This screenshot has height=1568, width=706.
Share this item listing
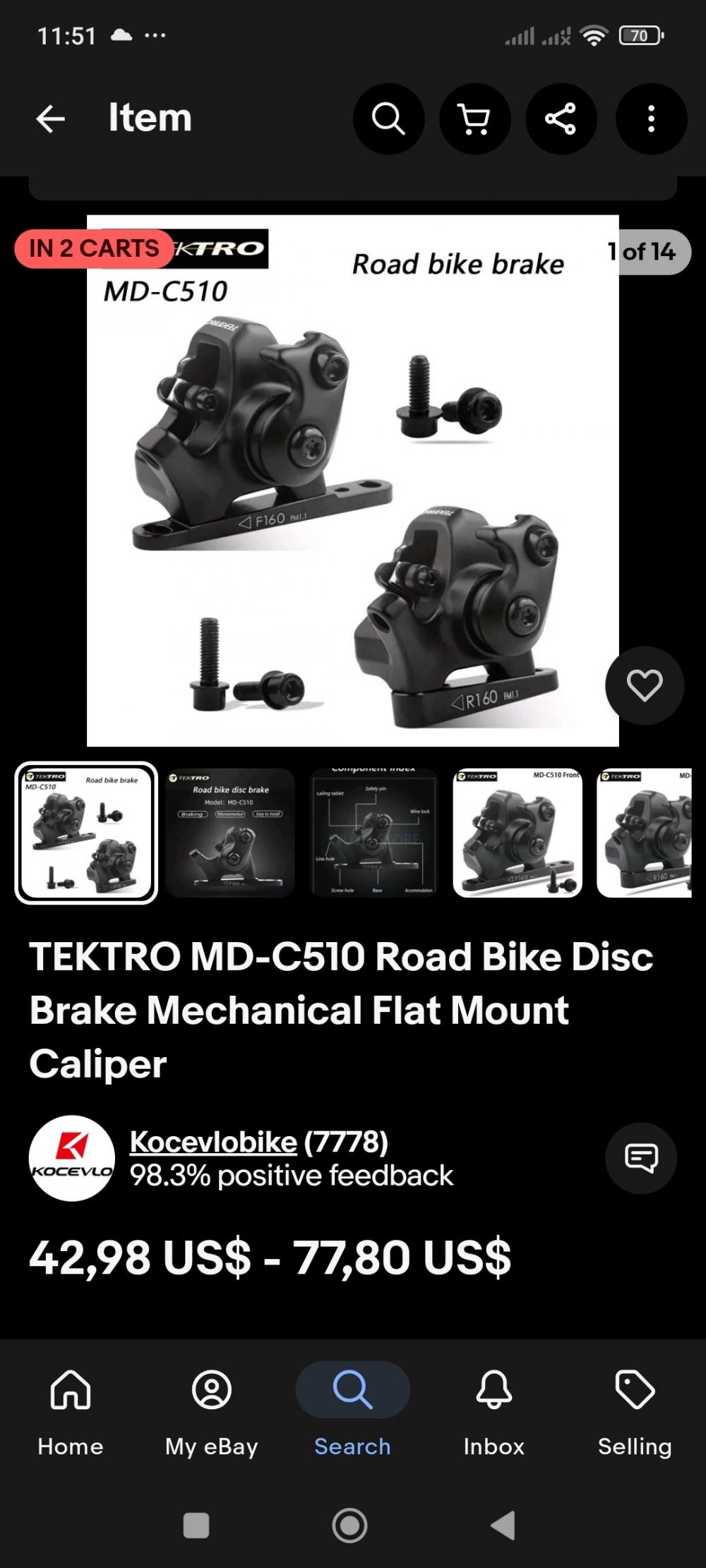pyautogui.click(x=561, y=119)
